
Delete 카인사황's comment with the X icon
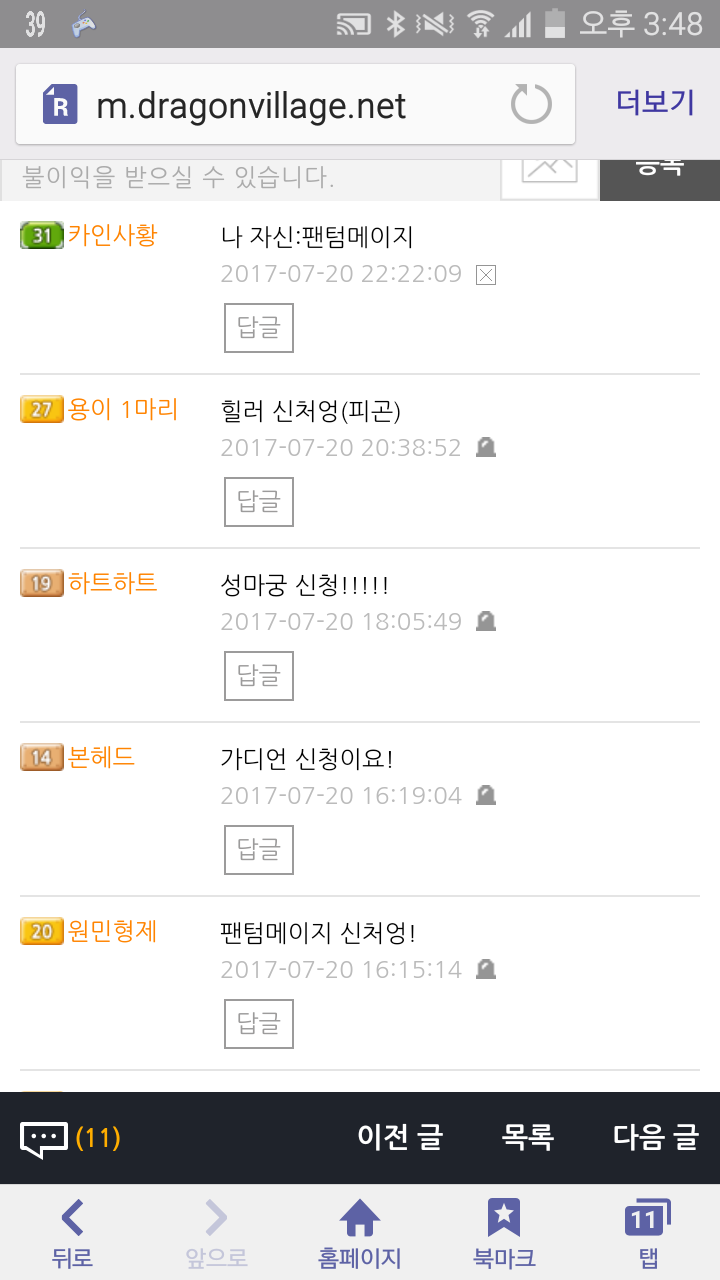click(486, 275)
